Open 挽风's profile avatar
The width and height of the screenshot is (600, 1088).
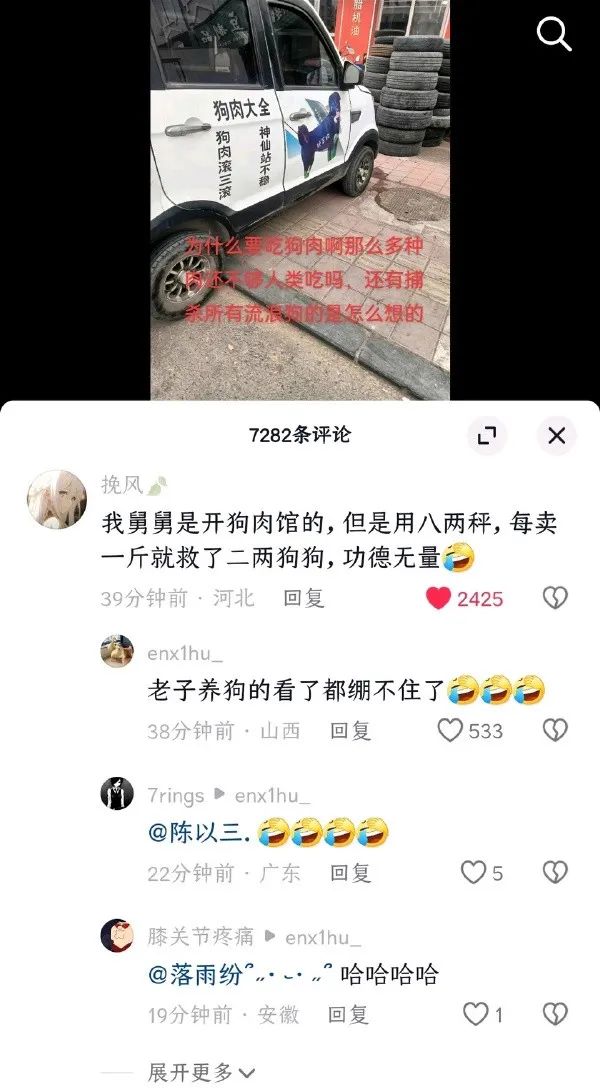pos(57,499)
